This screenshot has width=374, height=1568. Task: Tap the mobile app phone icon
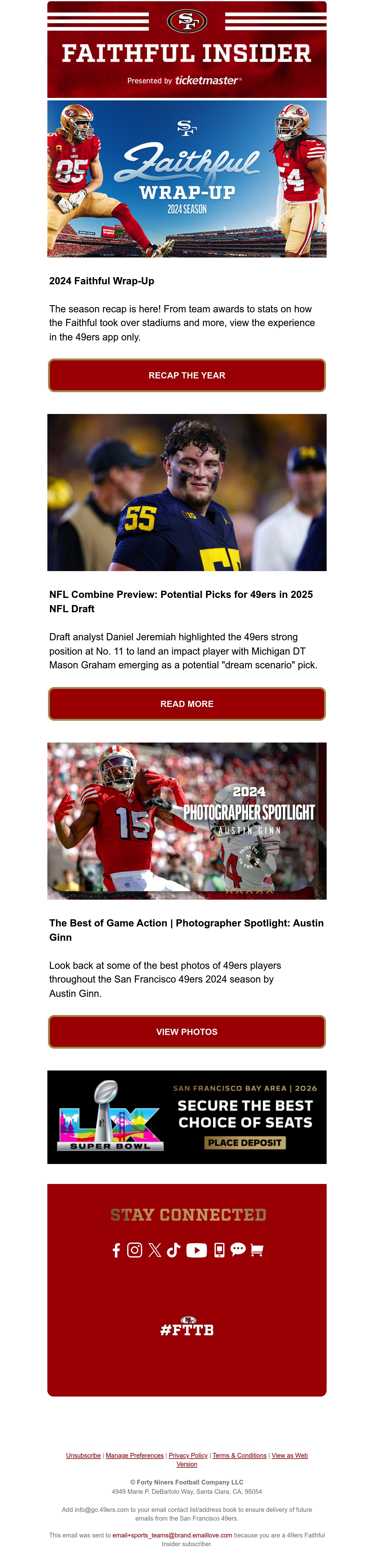click(219, 1250)
